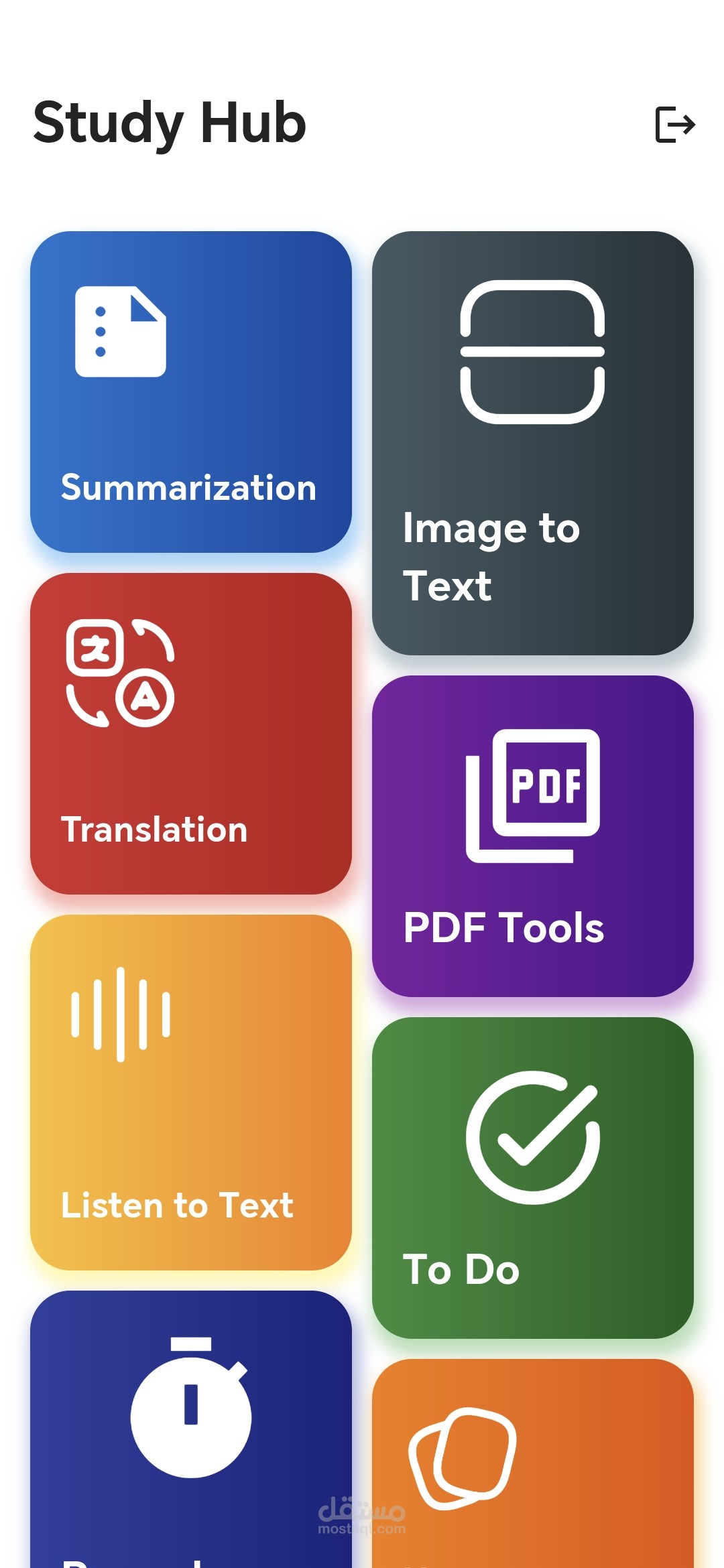The height and width of the screenshot is (1568, 724).
Task: Open the Summarization card
Action: pyautogui.click(x=191, y=392)
